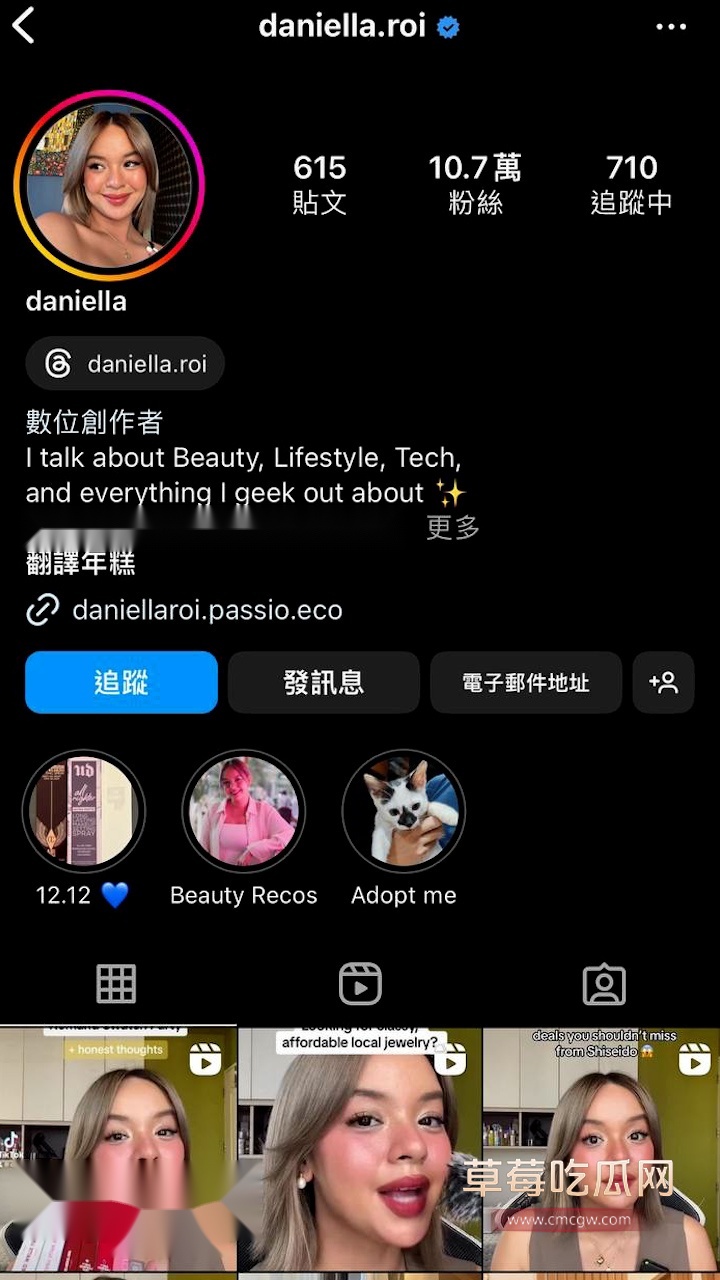Screen dimensions: 720x1280
Task: Follow this account with 追蹤
Action: click(121, 682)
